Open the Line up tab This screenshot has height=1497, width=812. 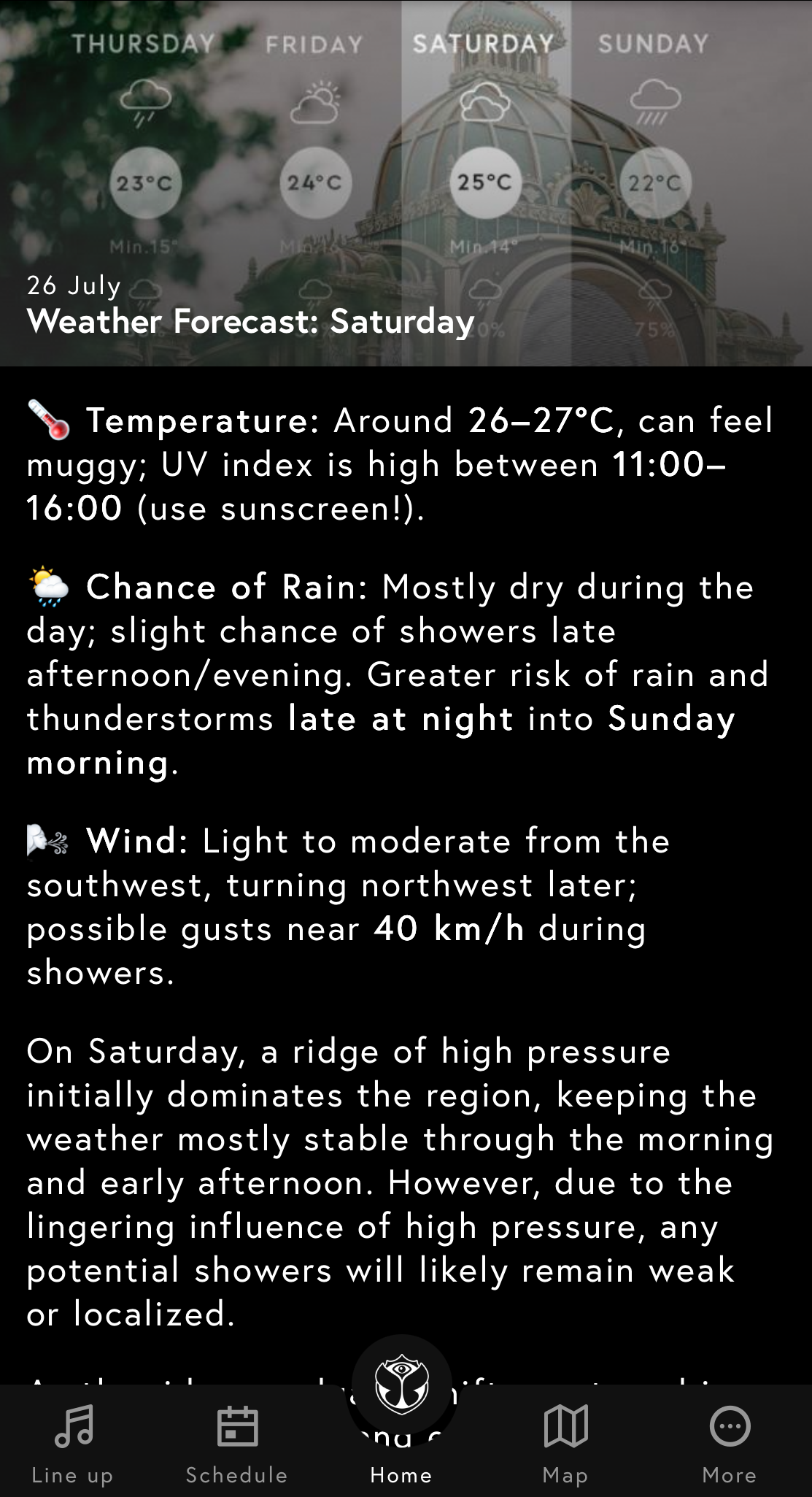click(x=73, y=1443)
